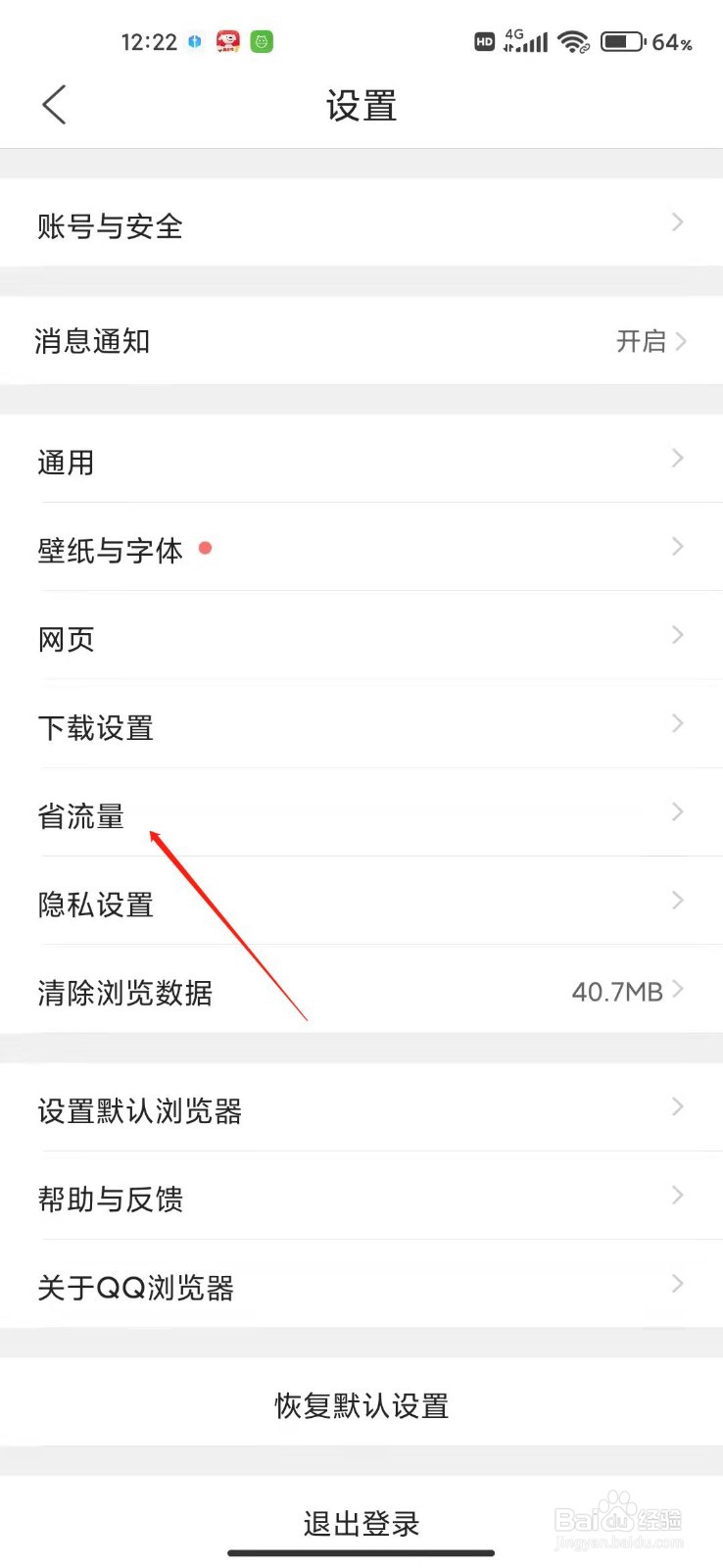723x1568 pixels.
Task: Tap 恢复默认设置 to restore defaults
Action: [x=361, y=1405]
